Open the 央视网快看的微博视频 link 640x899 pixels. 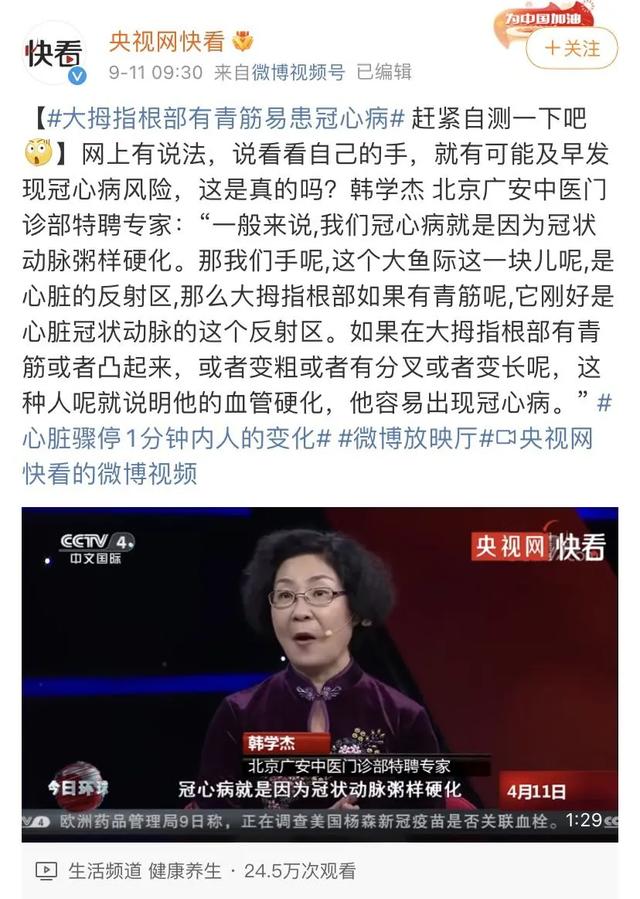[110, 472]
